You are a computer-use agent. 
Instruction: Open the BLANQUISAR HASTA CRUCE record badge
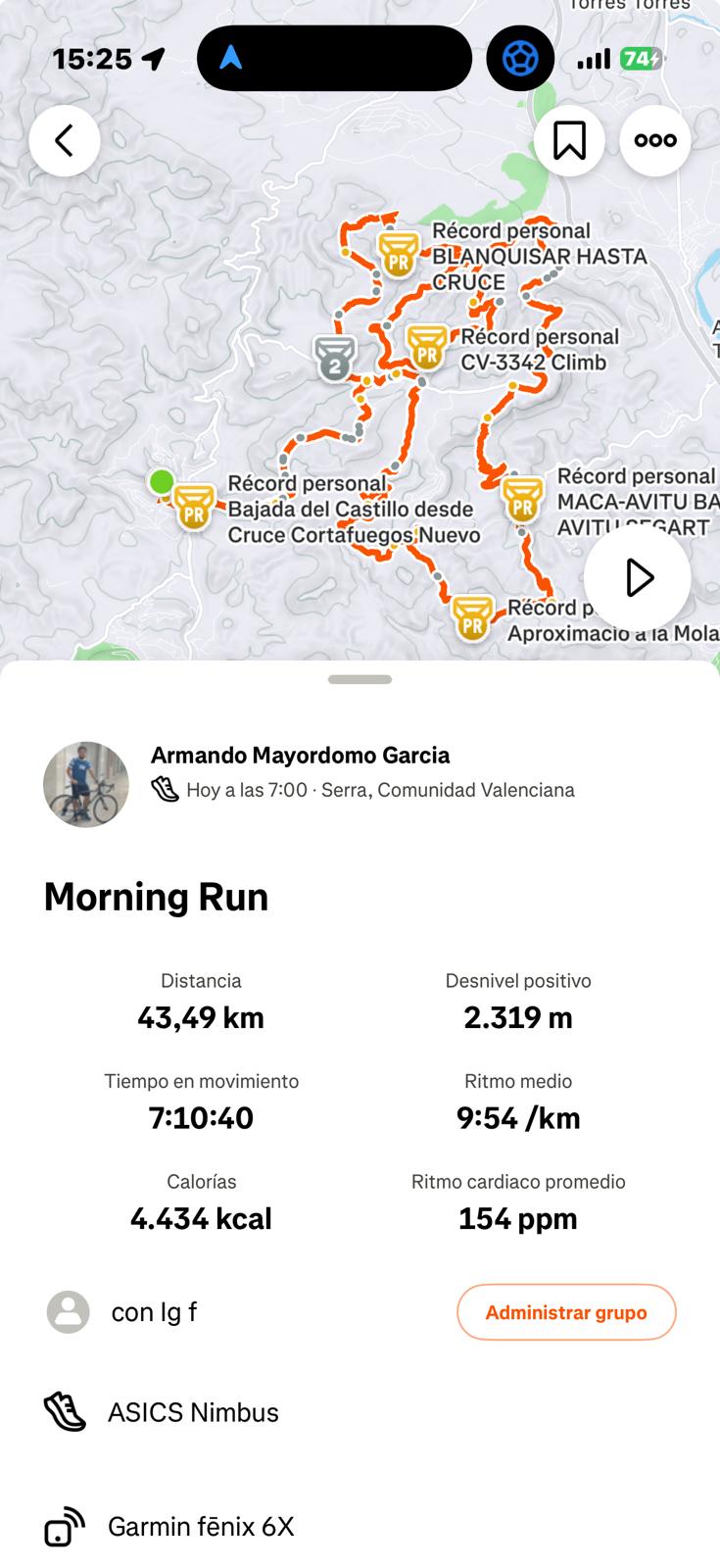click(x=398, y=254)
